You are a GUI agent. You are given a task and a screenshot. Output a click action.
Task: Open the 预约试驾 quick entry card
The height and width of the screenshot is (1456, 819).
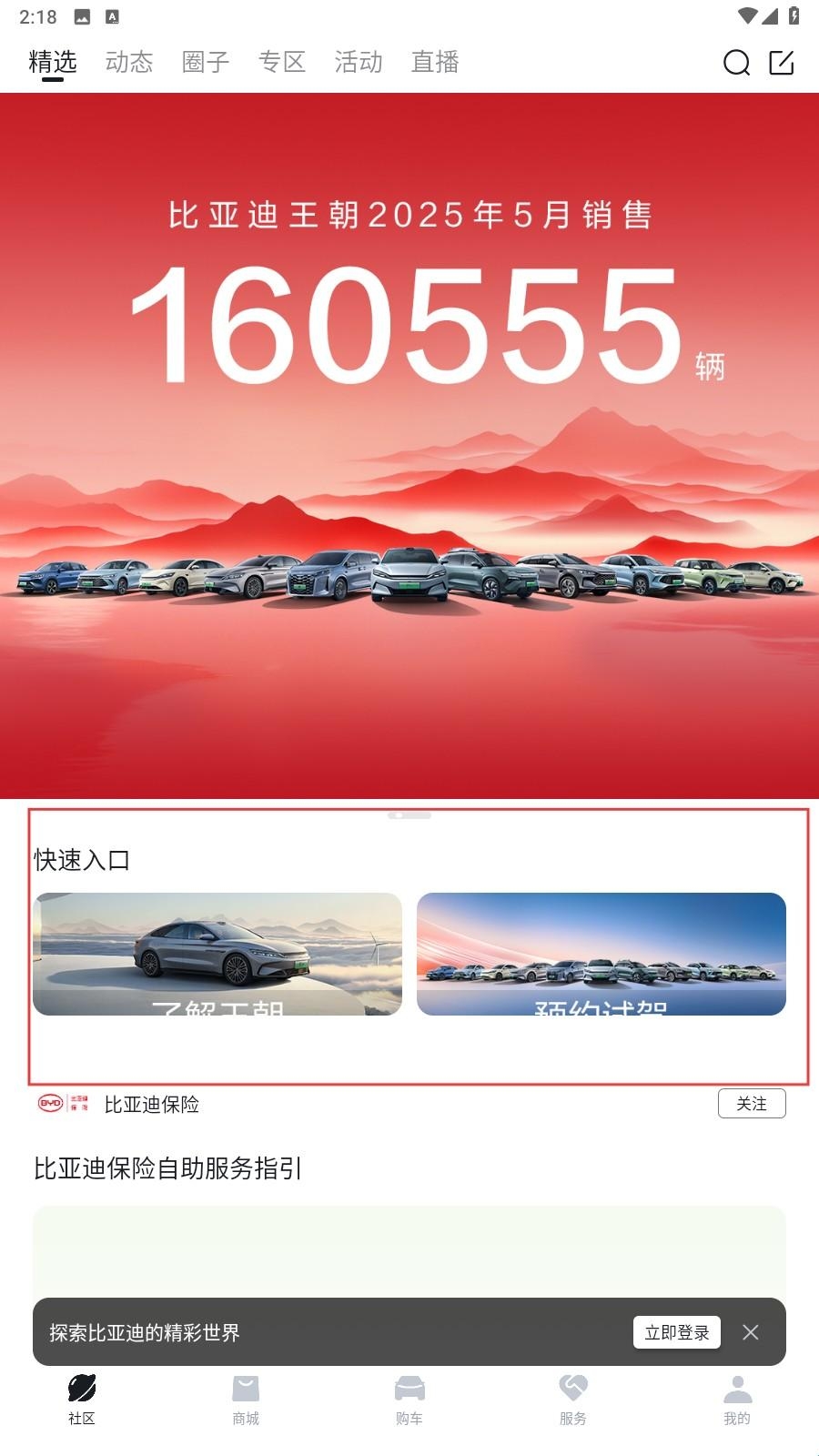602,954
